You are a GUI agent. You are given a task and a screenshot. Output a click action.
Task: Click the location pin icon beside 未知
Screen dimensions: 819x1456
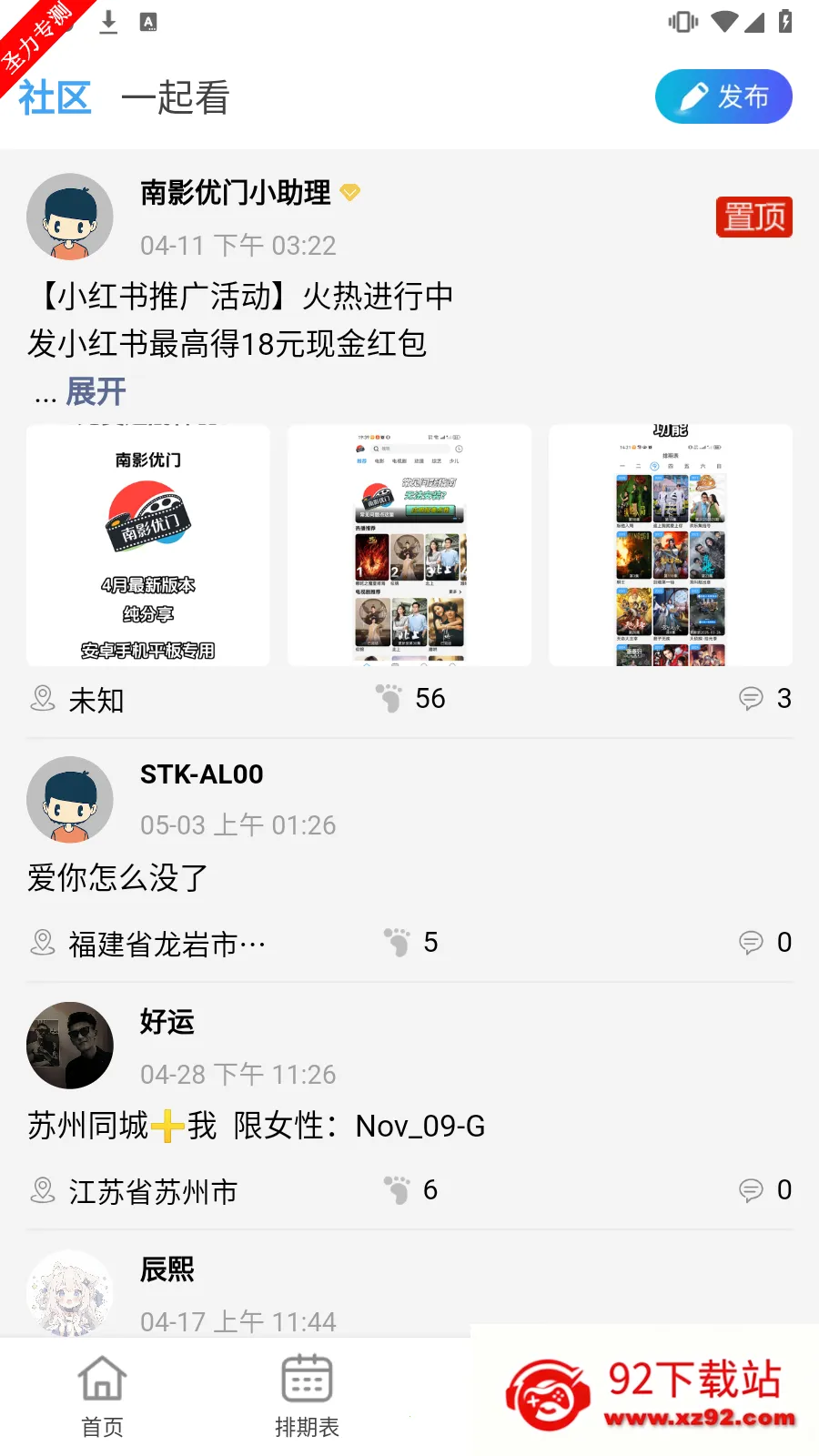point(42,699)
